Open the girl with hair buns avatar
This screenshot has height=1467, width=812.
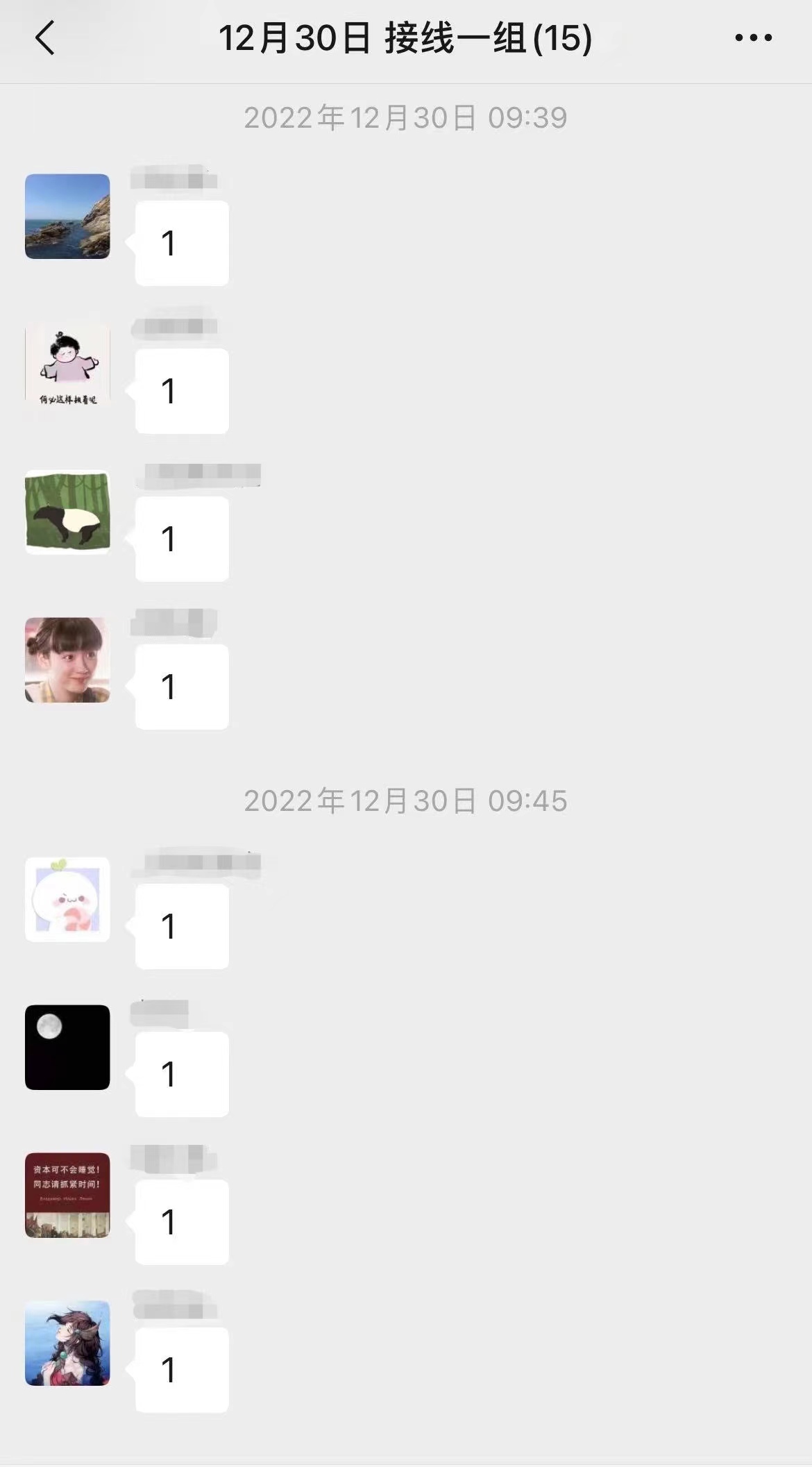pyautogui.click(x=67, y=660)
